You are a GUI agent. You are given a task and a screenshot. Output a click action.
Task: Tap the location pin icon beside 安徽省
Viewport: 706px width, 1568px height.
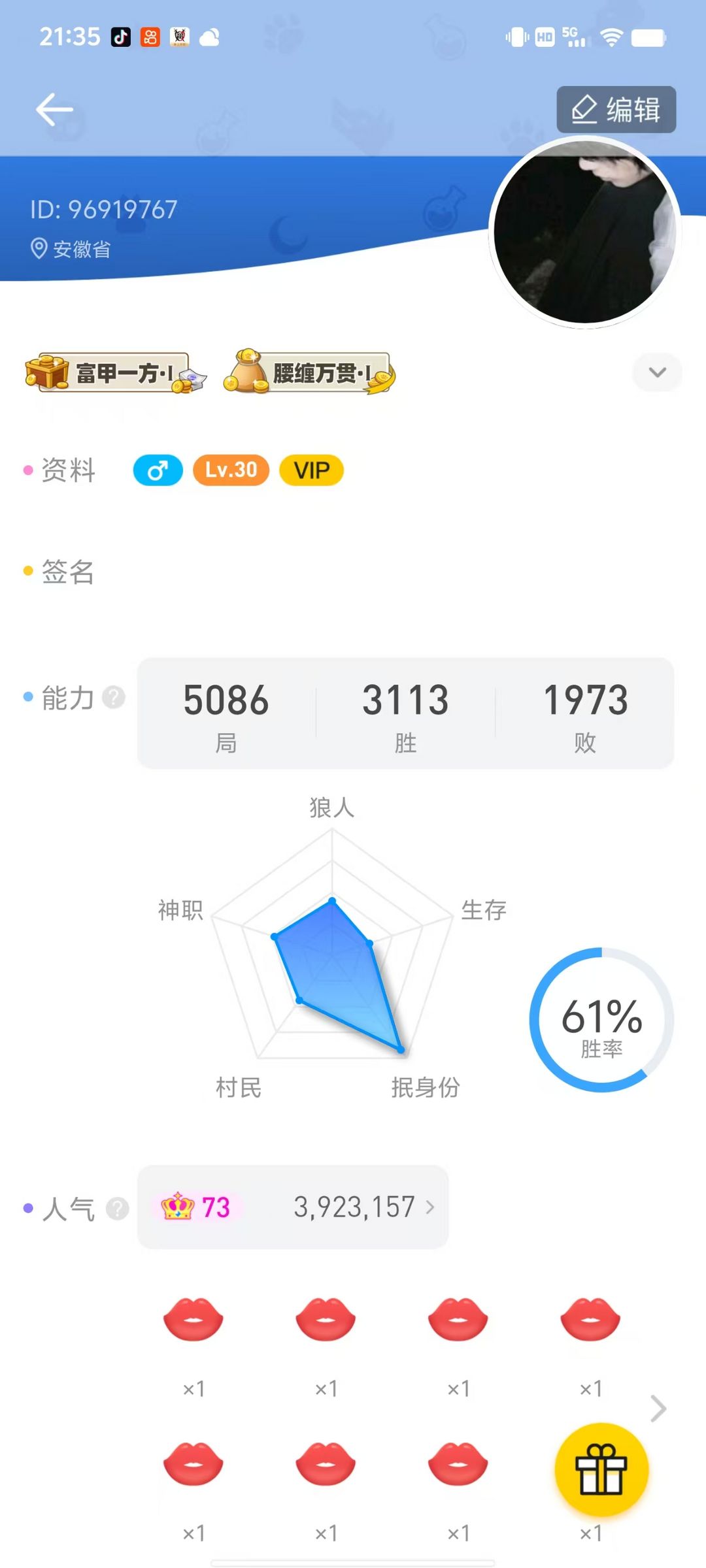37,248
